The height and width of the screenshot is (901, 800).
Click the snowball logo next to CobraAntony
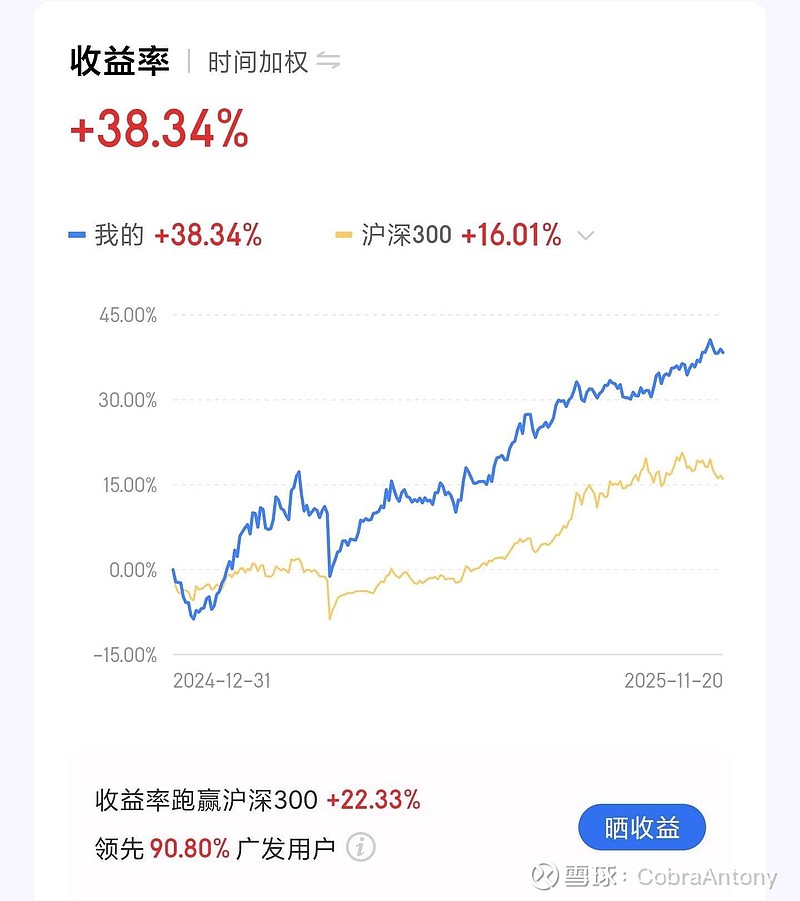tap(545, 874)
